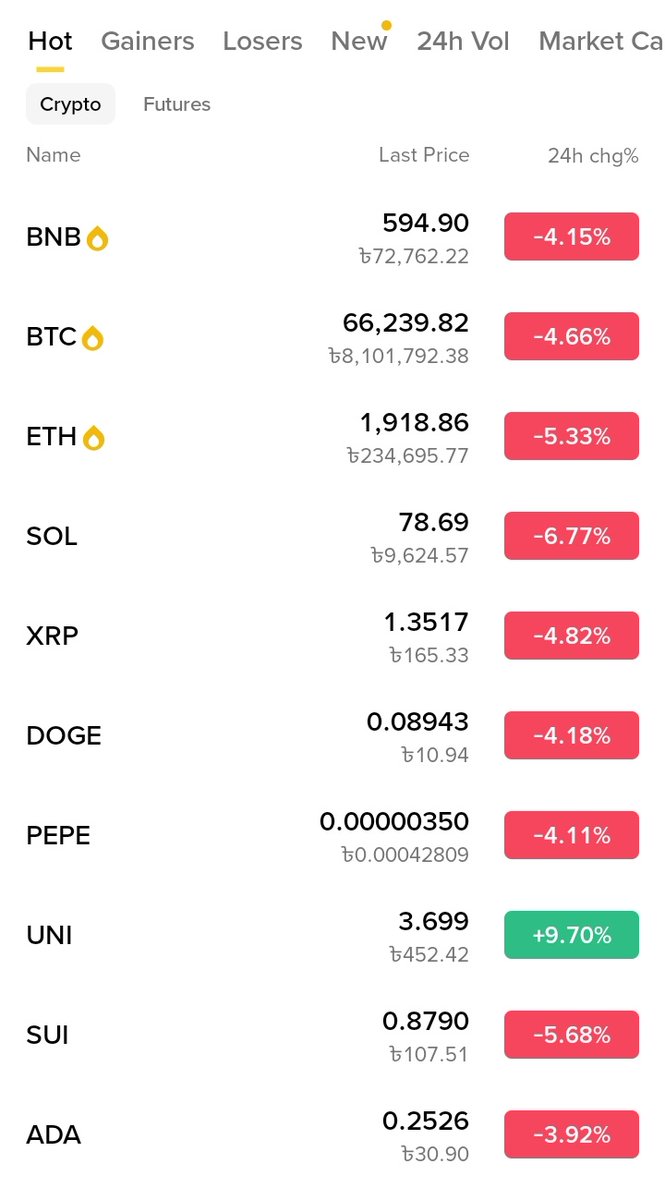This screenshot has width=665, height=1200.
Task: Switch to the Gainers tab
Action: pyautogui.click(x=147, y=41)
